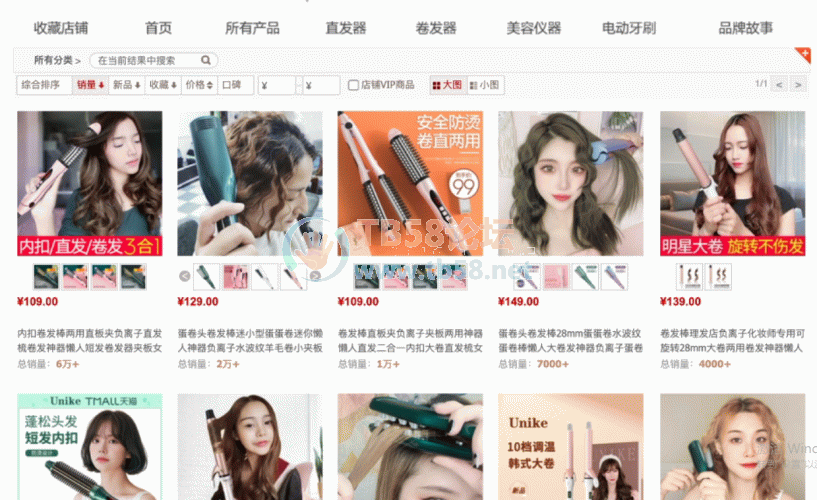Sort products by 价格

(x=198, y=85)
